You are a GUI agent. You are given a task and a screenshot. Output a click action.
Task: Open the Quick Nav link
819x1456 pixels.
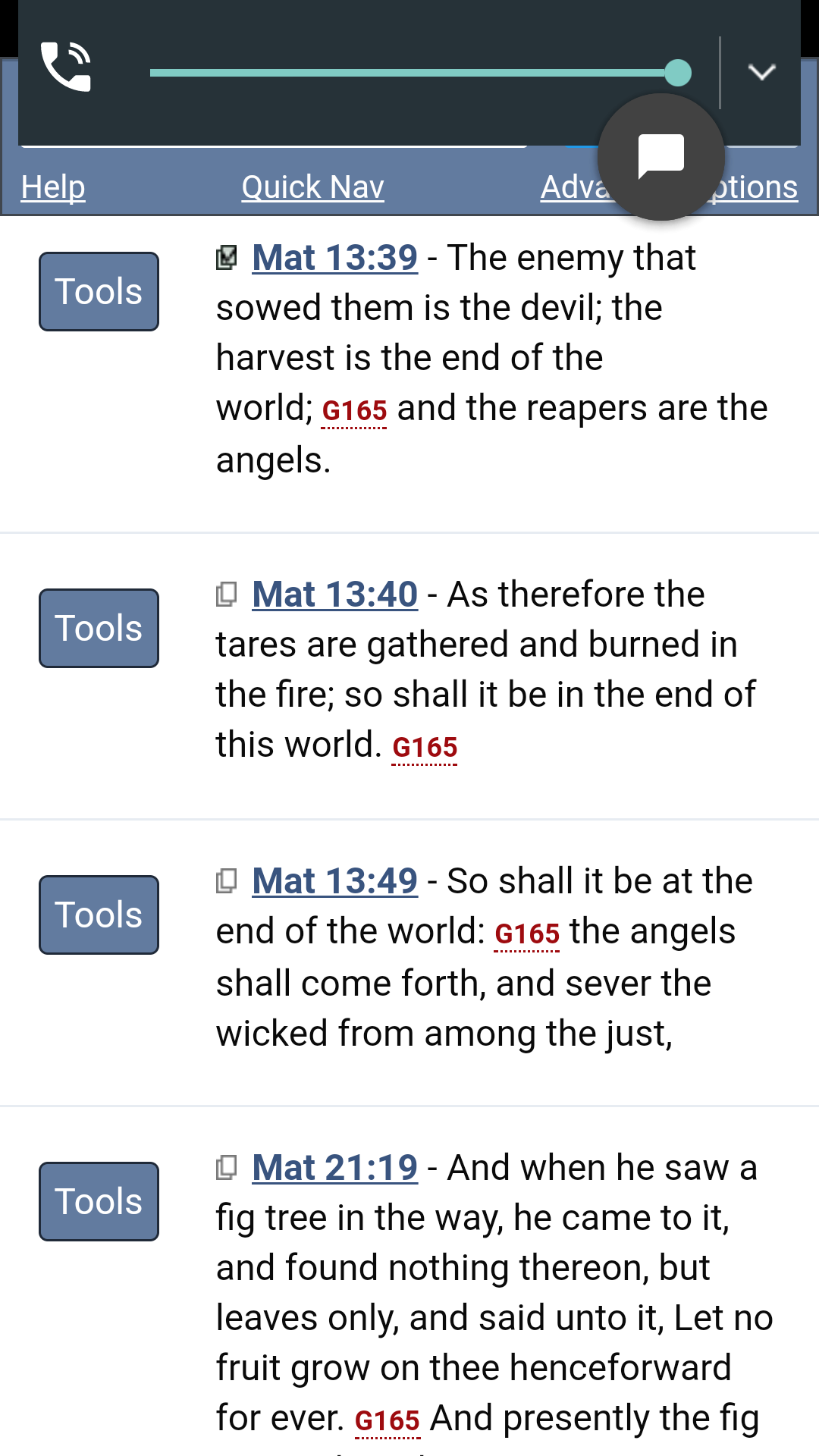pos(312,187)
